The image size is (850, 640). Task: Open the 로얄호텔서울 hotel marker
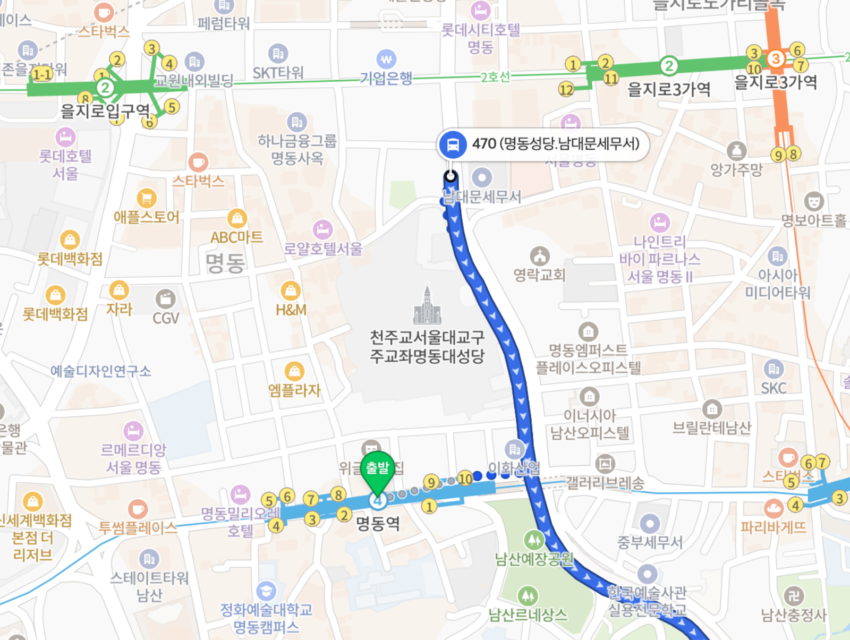(322, 229)
